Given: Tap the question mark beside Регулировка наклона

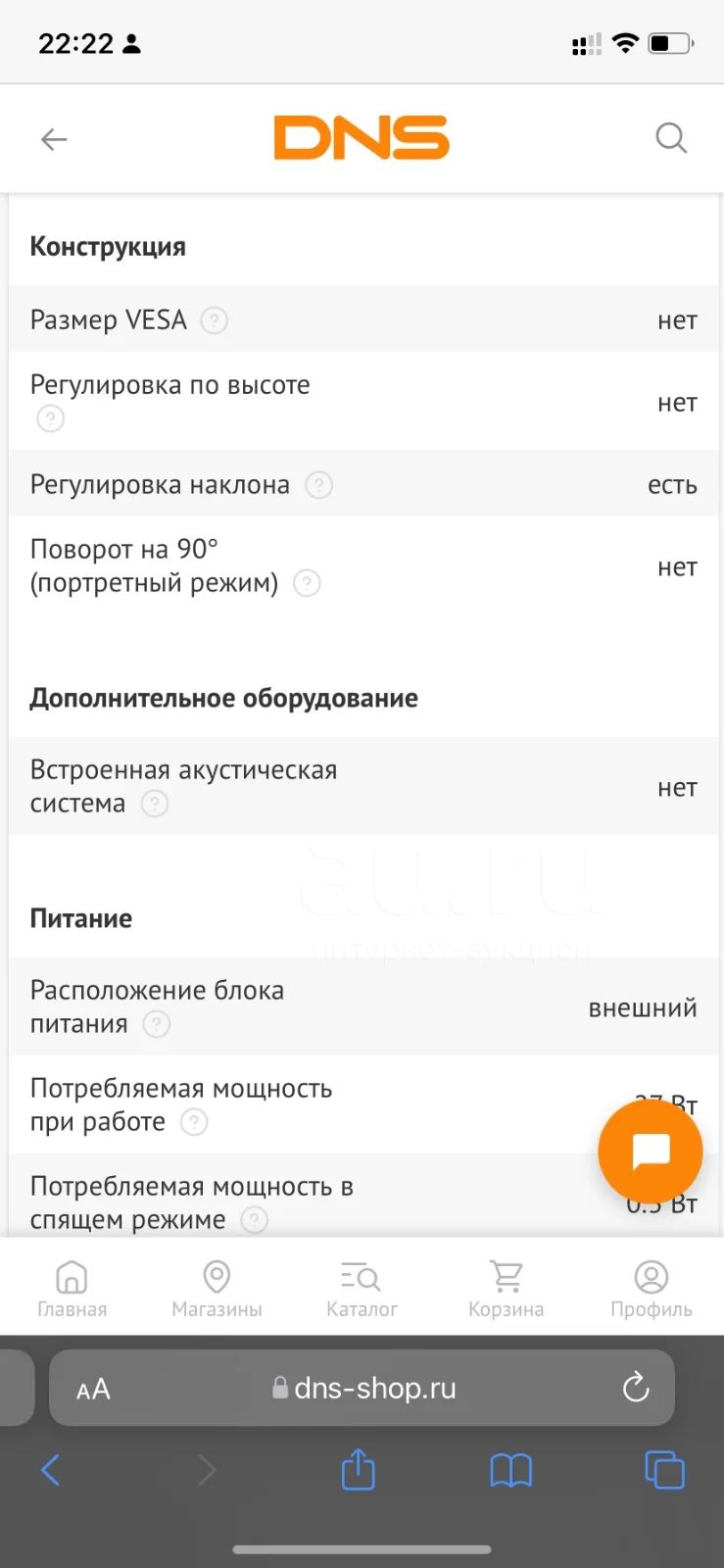Looking at the screenshot, I should (319, 485).
